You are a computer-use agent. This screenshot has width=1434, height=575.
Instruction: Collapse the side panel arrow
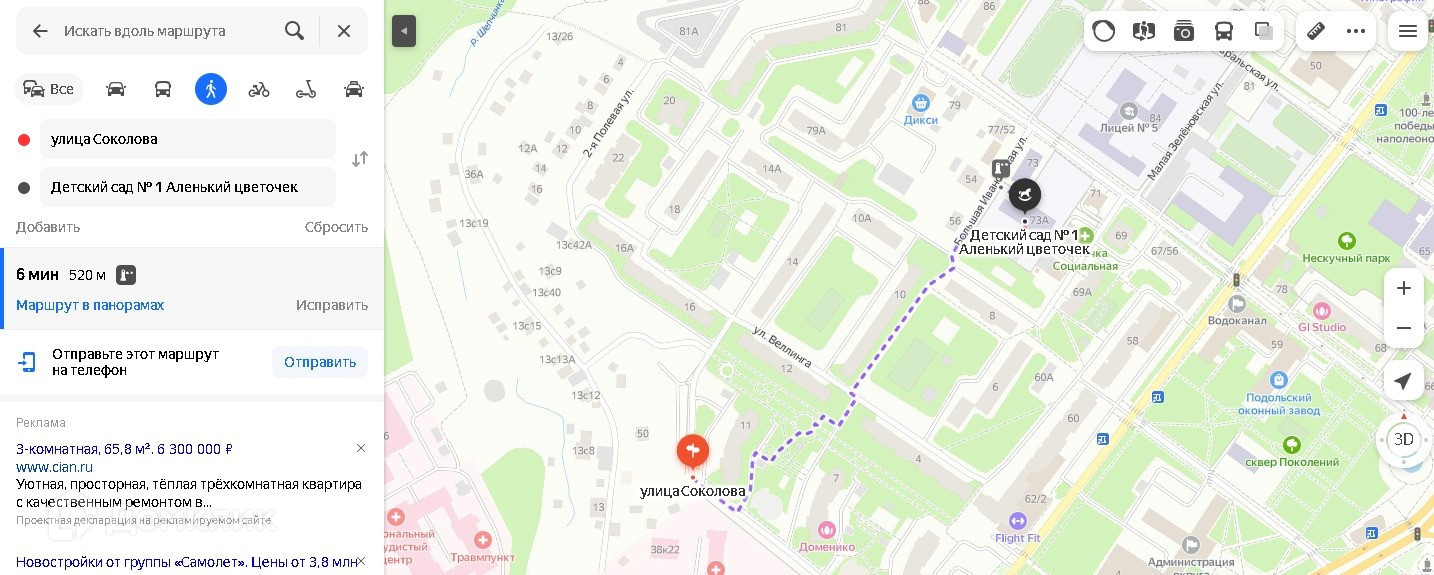[x=404, y=31]
